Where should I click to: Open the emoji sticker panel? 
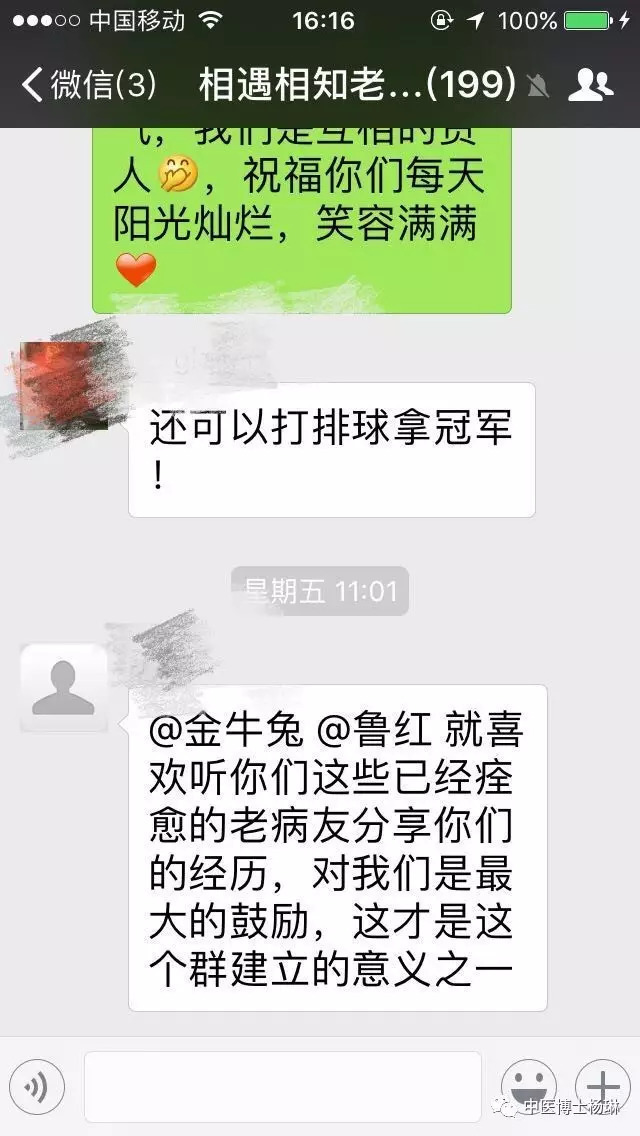point(528,1086)
